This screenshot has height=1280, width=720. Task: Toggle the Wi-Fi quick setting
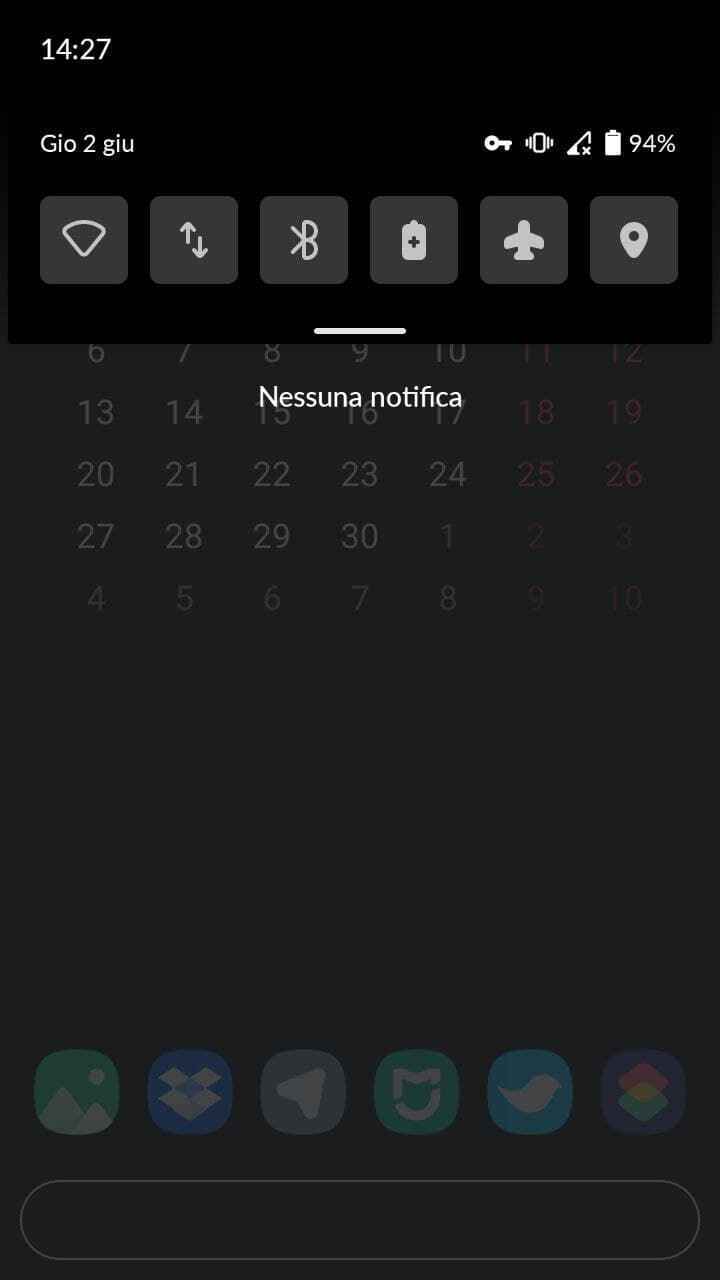point(84,240)
